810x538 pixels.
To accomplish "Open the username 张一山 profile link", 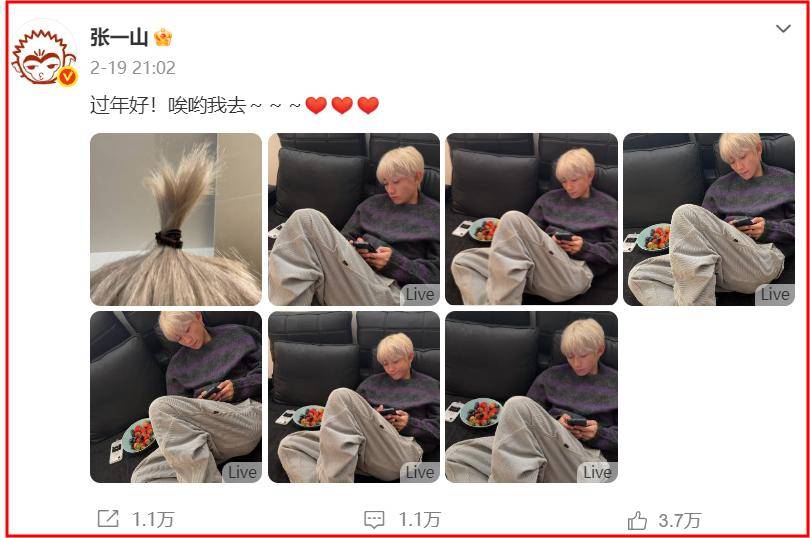I will coord(118,38).
